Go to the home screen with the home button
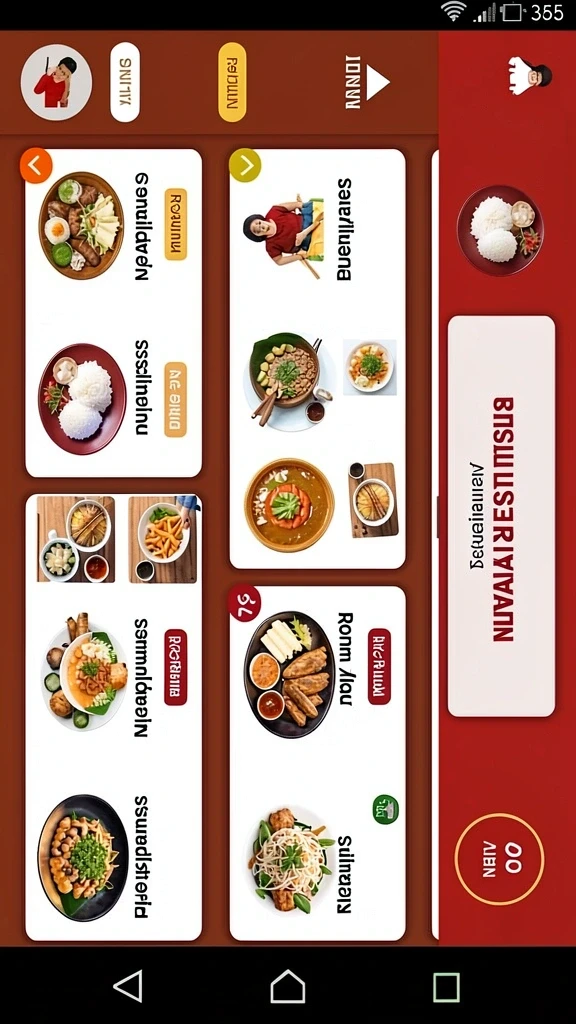This screenshot has height=1024, width=576. point(288,985)
